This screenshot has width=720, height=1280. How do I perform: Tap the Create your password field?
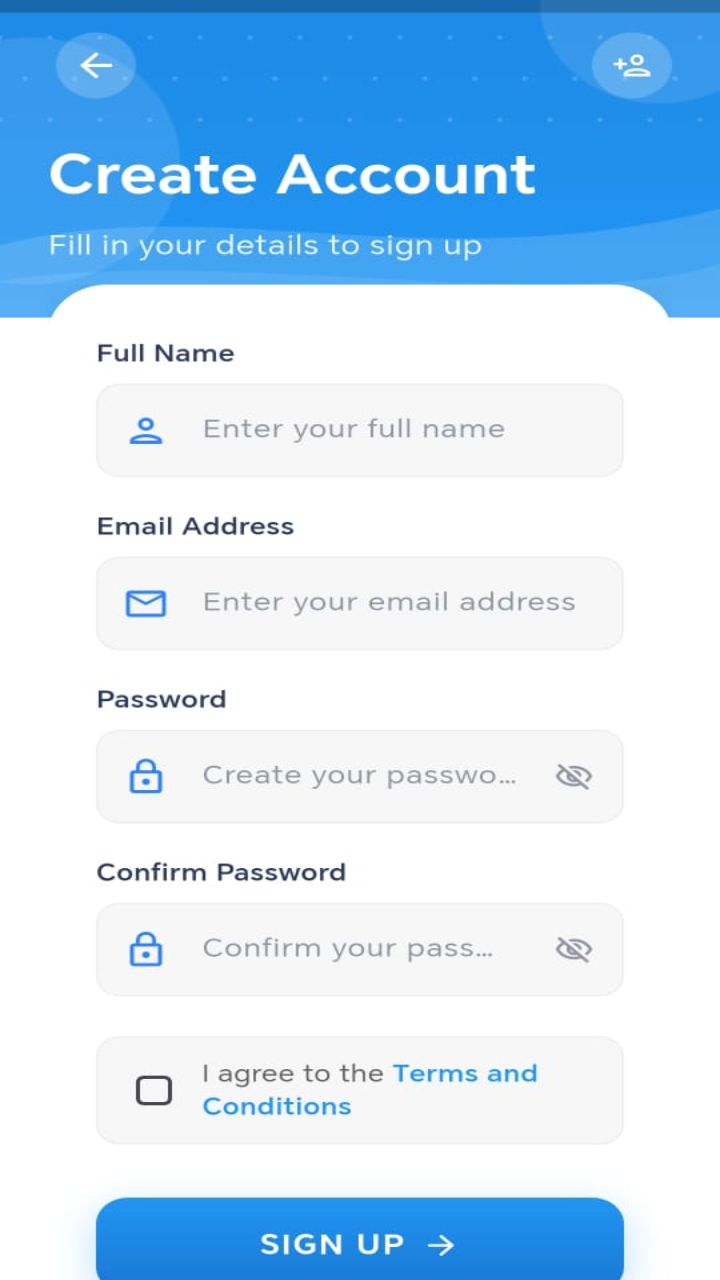click(360, 776)
